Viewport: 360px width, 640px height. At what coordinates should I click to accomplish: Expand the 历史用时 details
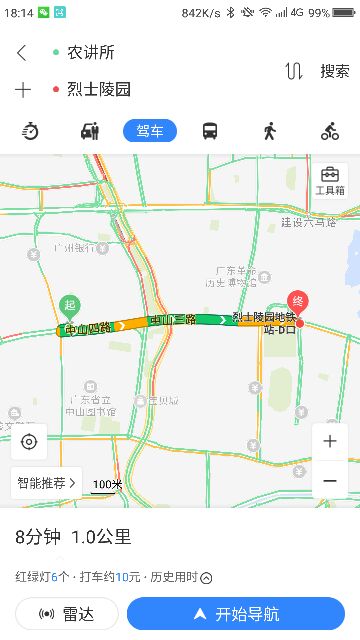click(x=182, y=578)
